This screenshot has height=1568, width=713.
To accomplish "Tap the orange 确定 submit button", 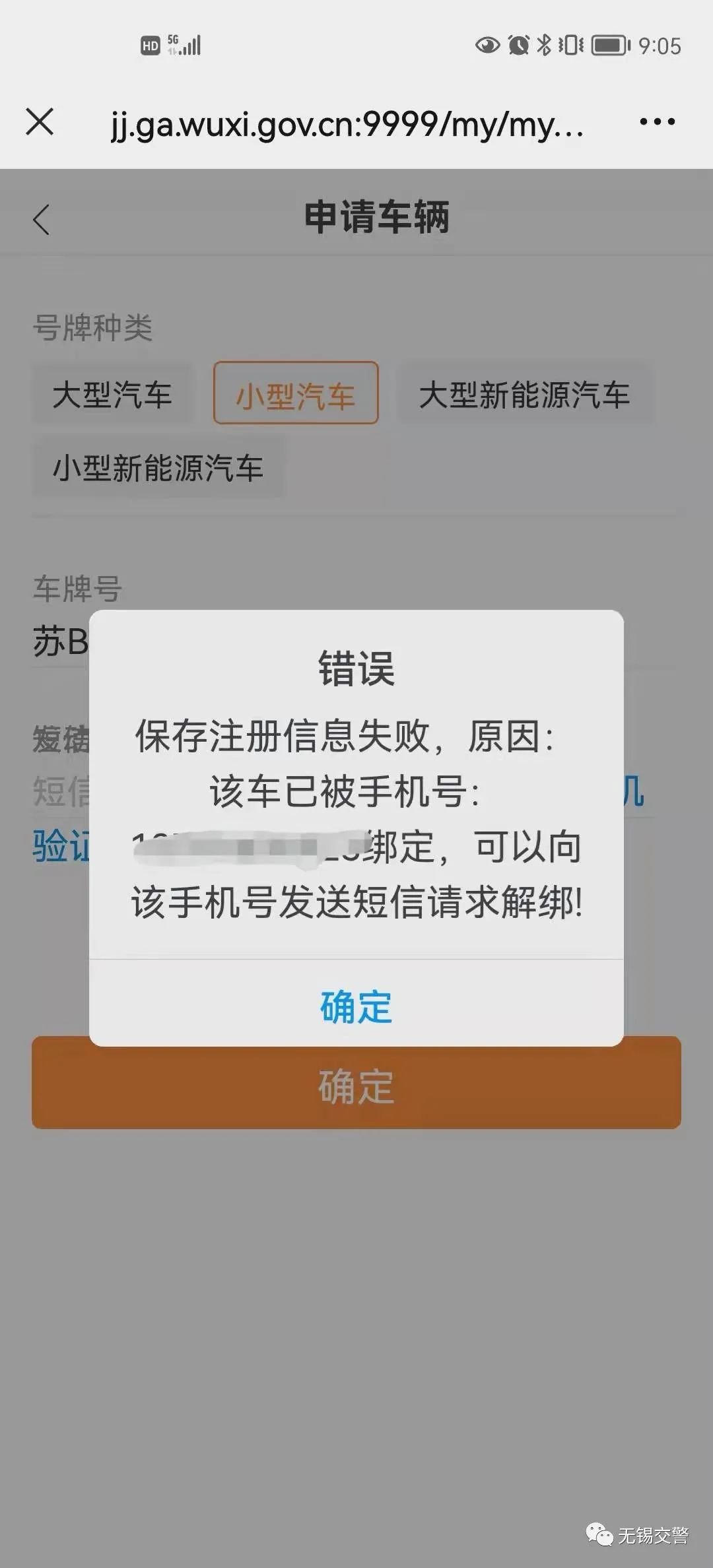I will pos(356,1087).
